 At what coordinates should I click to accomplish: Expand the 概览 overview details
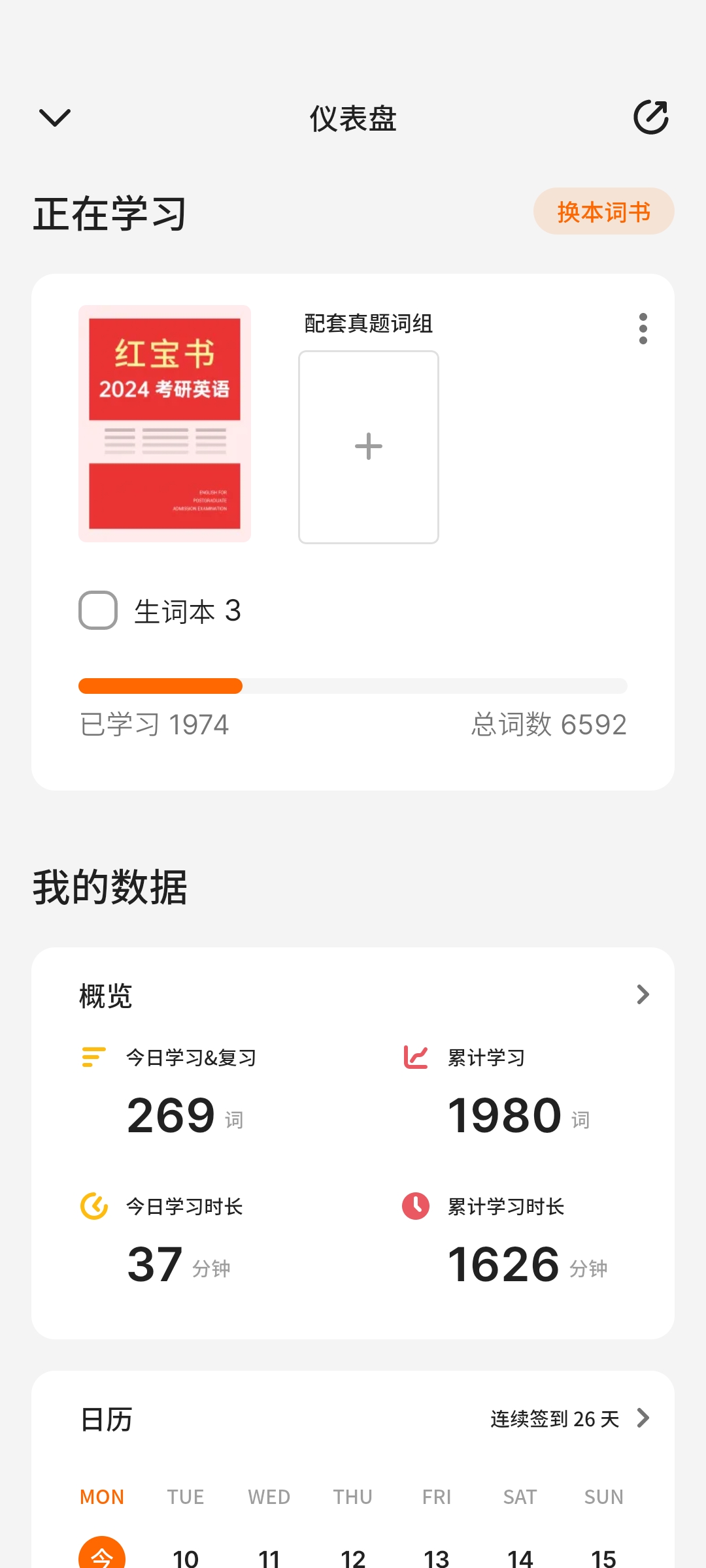pyautogui.click(x=643, y=994)
